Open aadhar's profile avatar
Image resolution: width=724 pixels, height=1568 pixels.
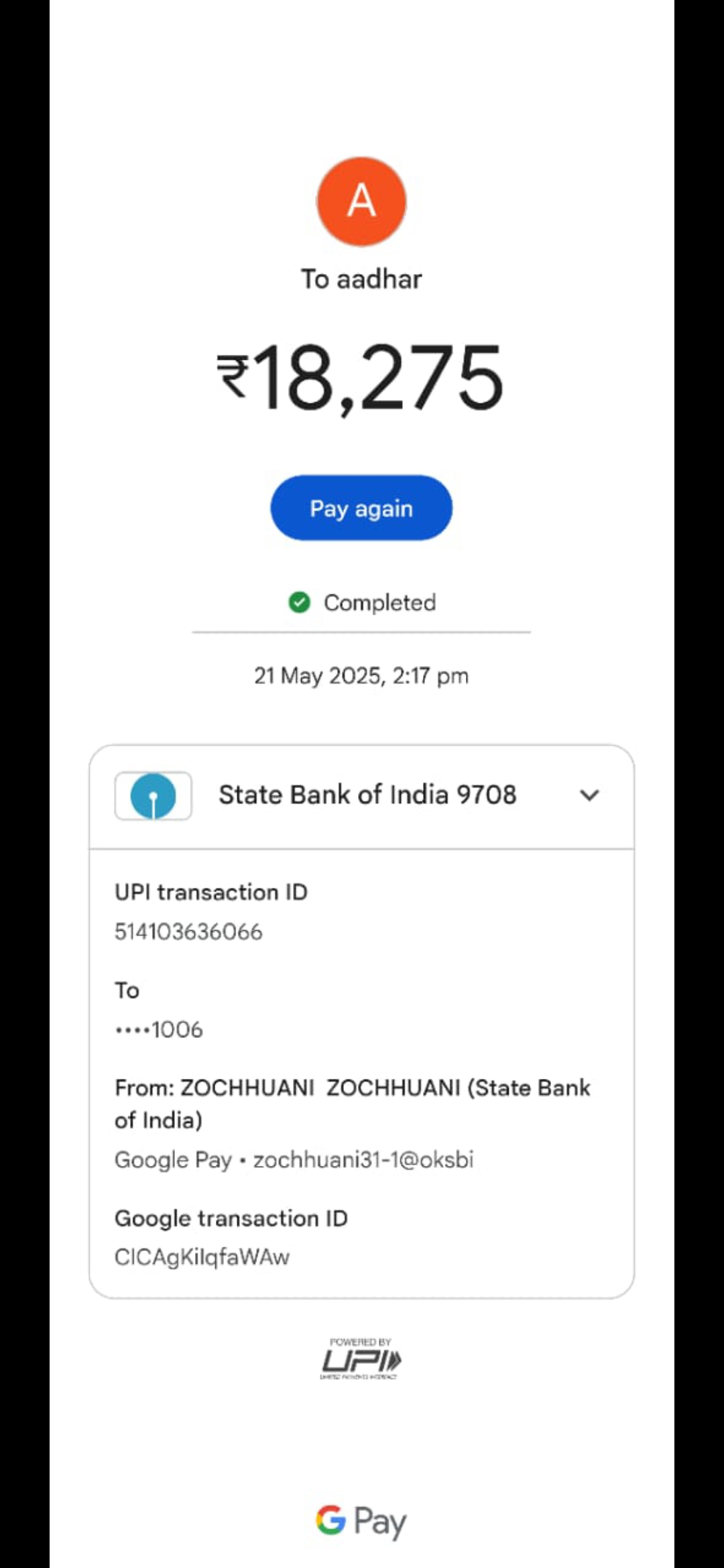[x=361, y=202]
